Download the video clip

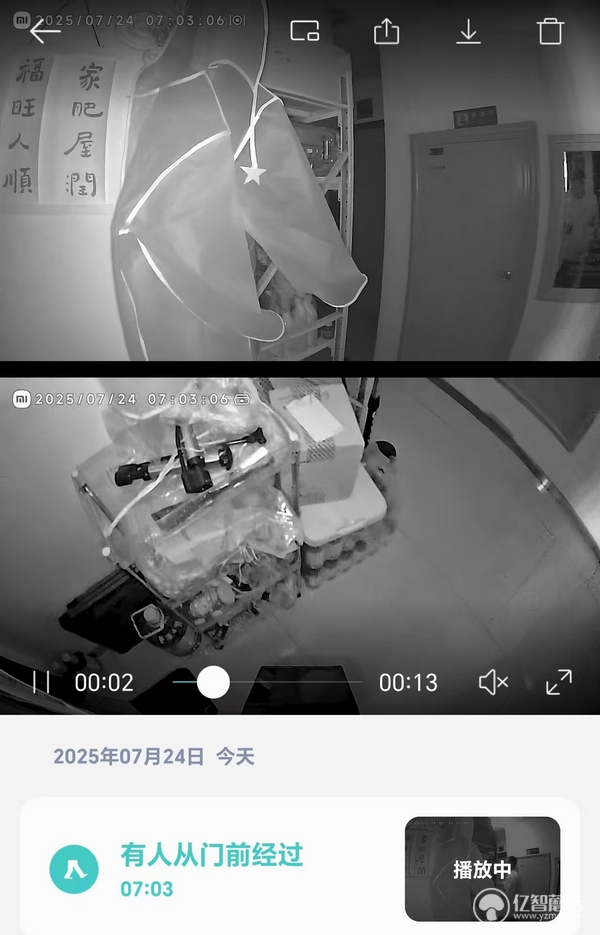[468, 32]
